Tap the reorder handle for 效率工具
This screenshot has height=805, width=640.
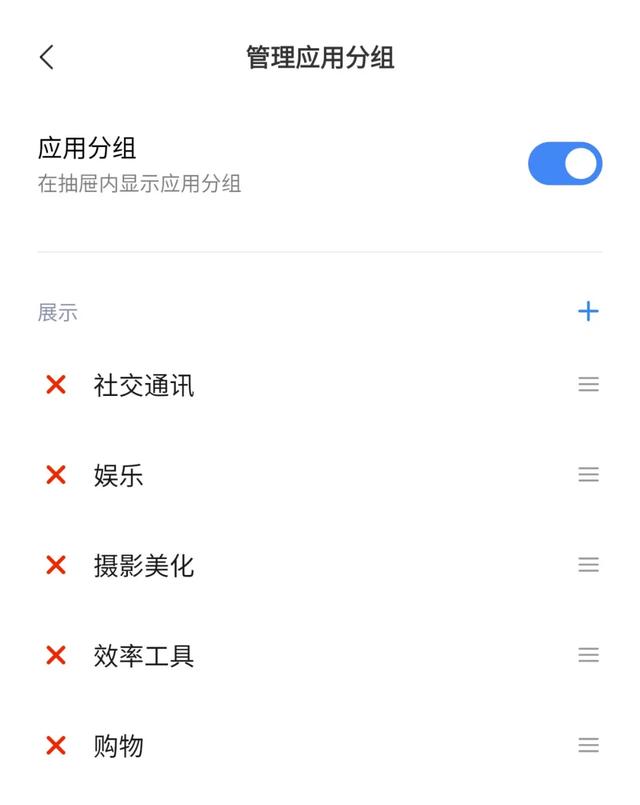(x=588, y=655)
